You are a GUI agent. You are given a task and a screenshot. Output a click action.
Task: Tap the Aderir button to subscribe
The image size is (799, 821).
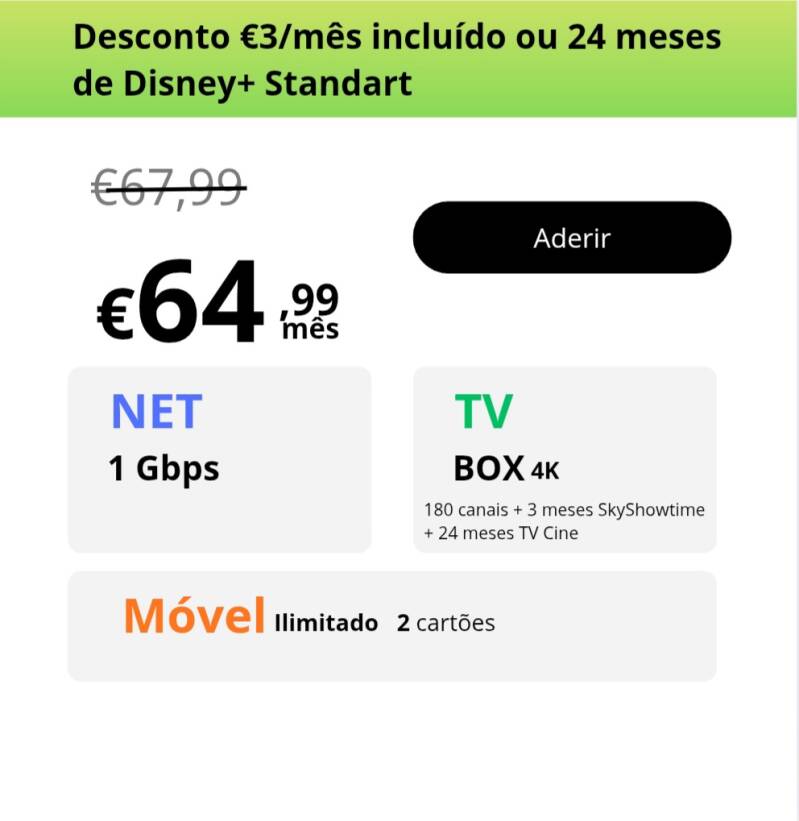(572, 238)
